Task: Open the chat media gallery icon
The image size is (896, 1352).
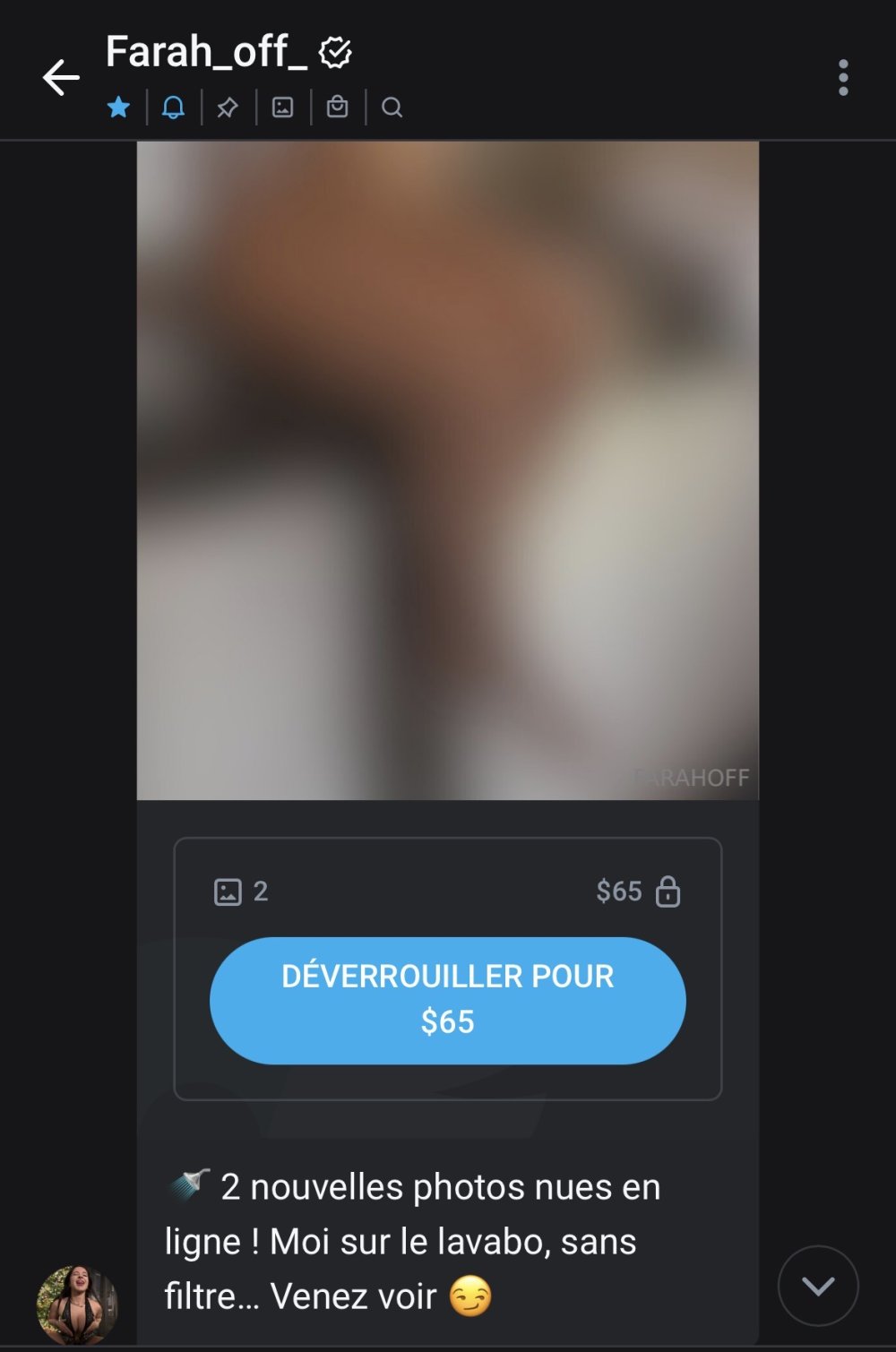Action: [x=282, y=108]
